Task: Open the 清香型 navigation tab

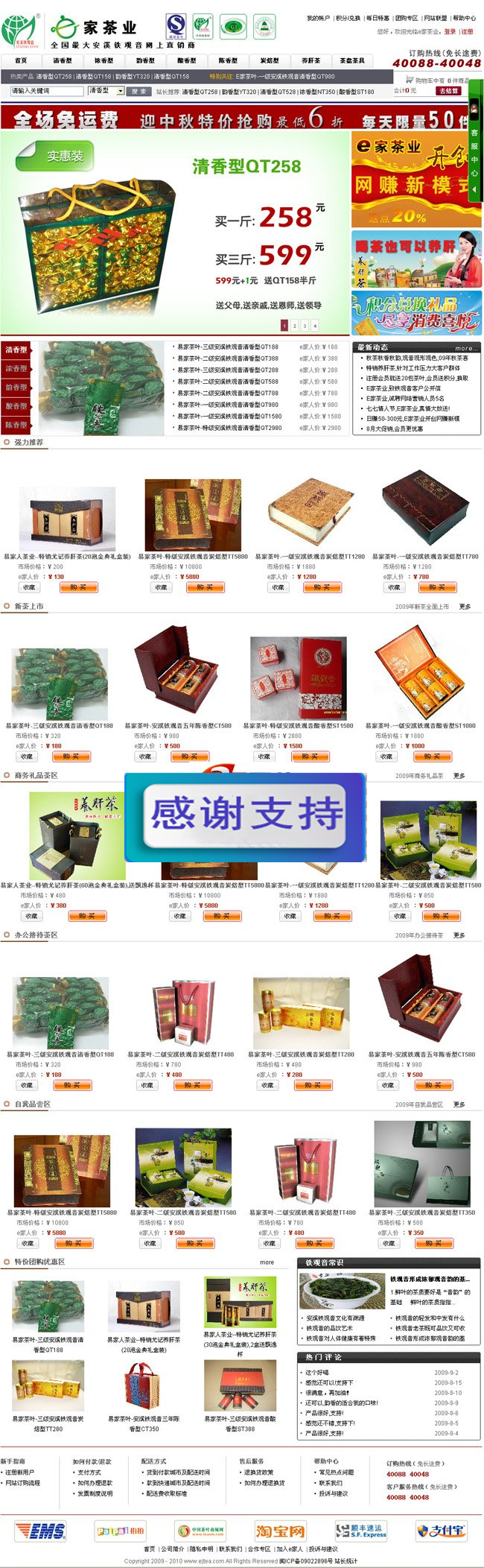Action: click(x=63, y=60)
